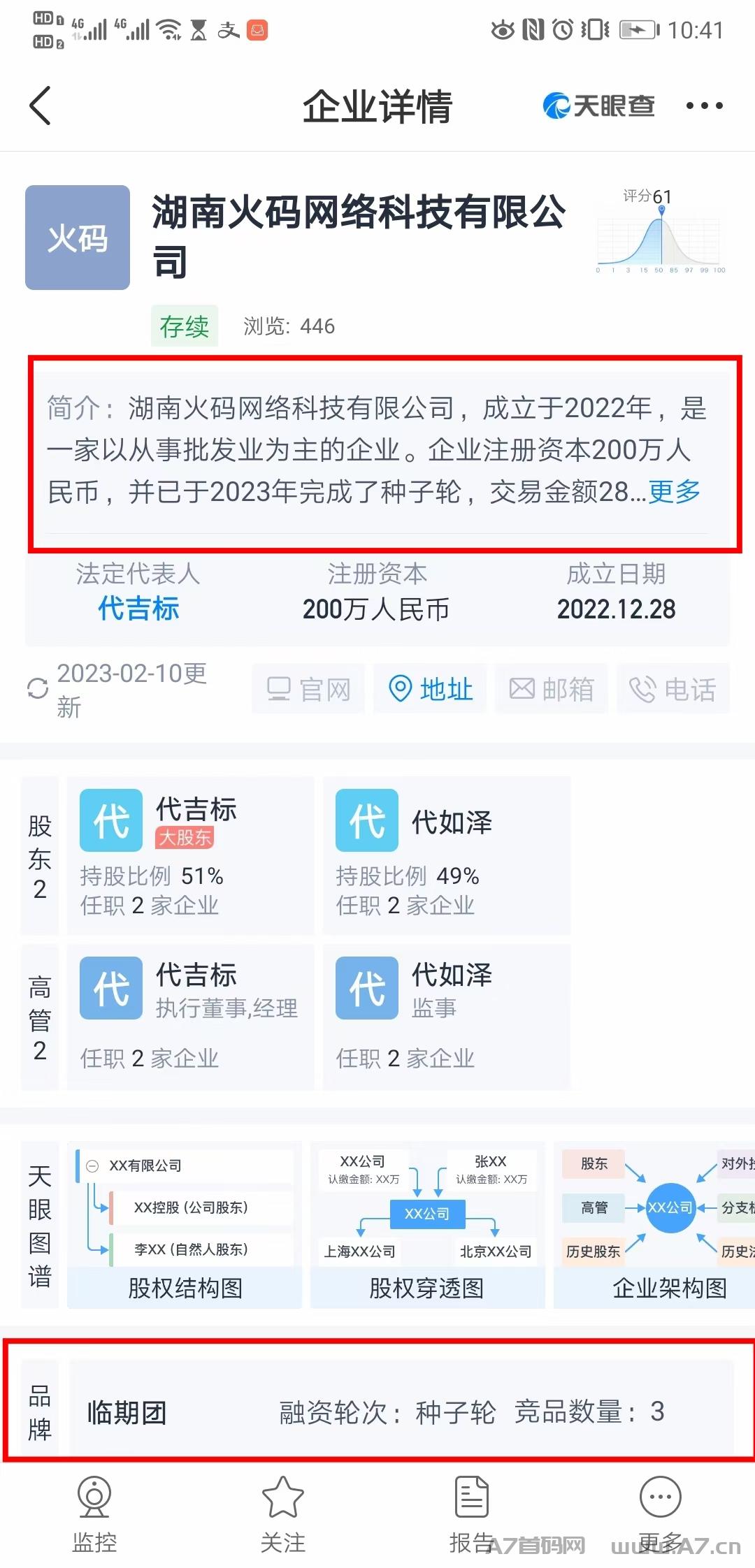
Task: Open the three-dot overflow menu
Action: pyautogui.click(x=704, y=106)
